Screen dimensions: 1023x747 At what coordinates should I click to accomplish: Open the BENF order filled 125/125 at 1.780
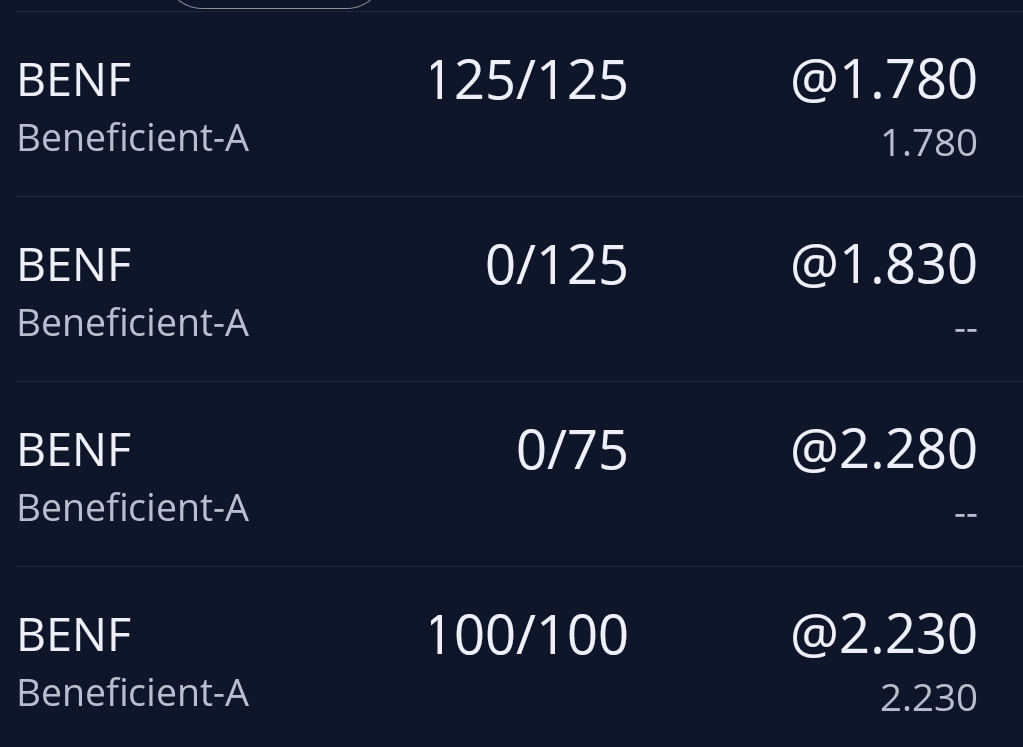click(510, 105)
